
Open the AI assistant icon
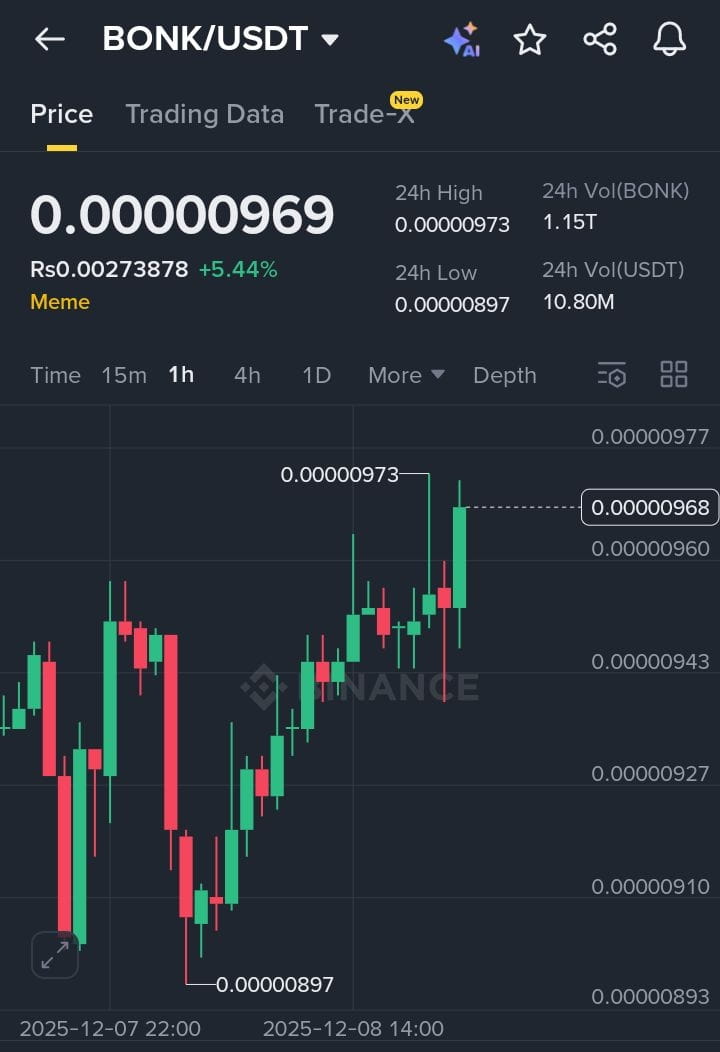tap(462, 39)
